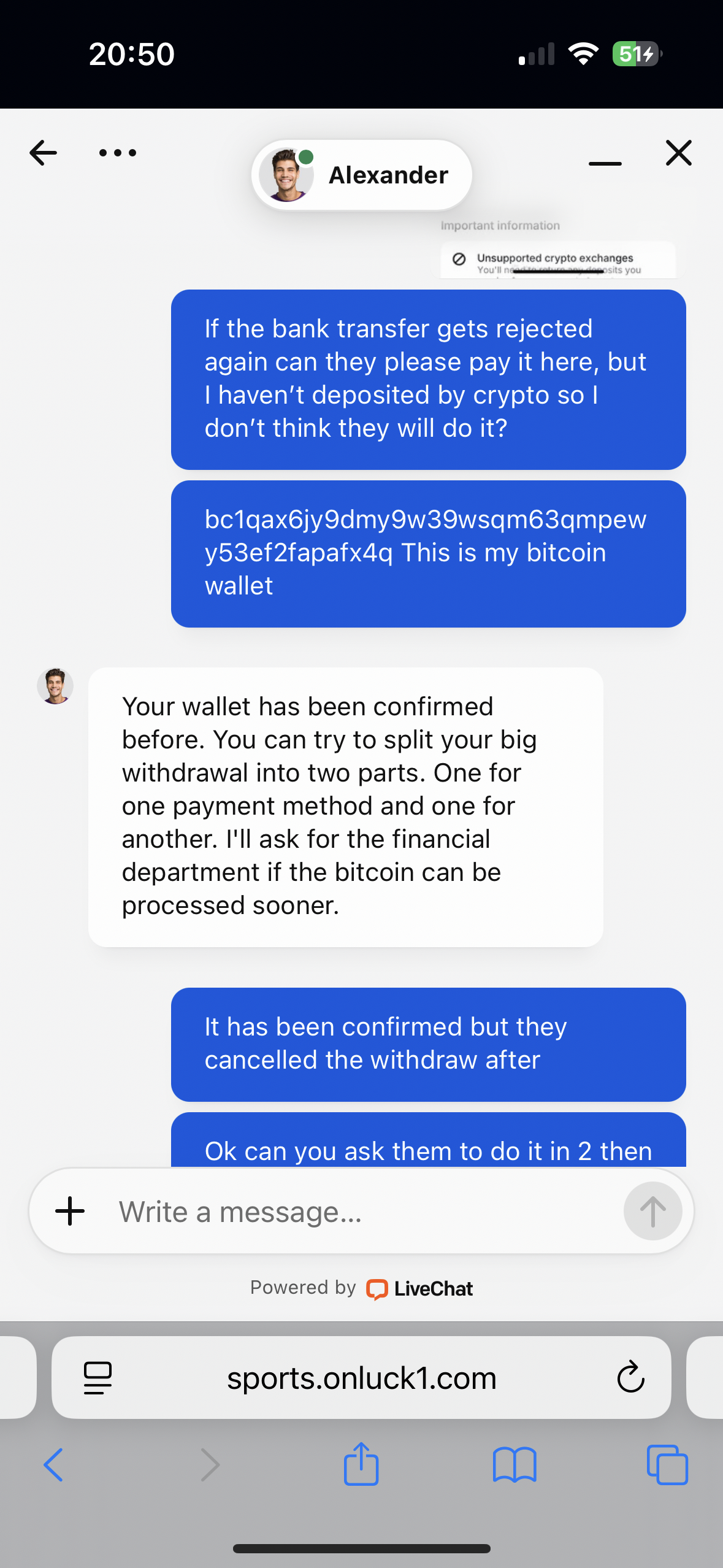Go back in Safari browser history

point(53,1465)
